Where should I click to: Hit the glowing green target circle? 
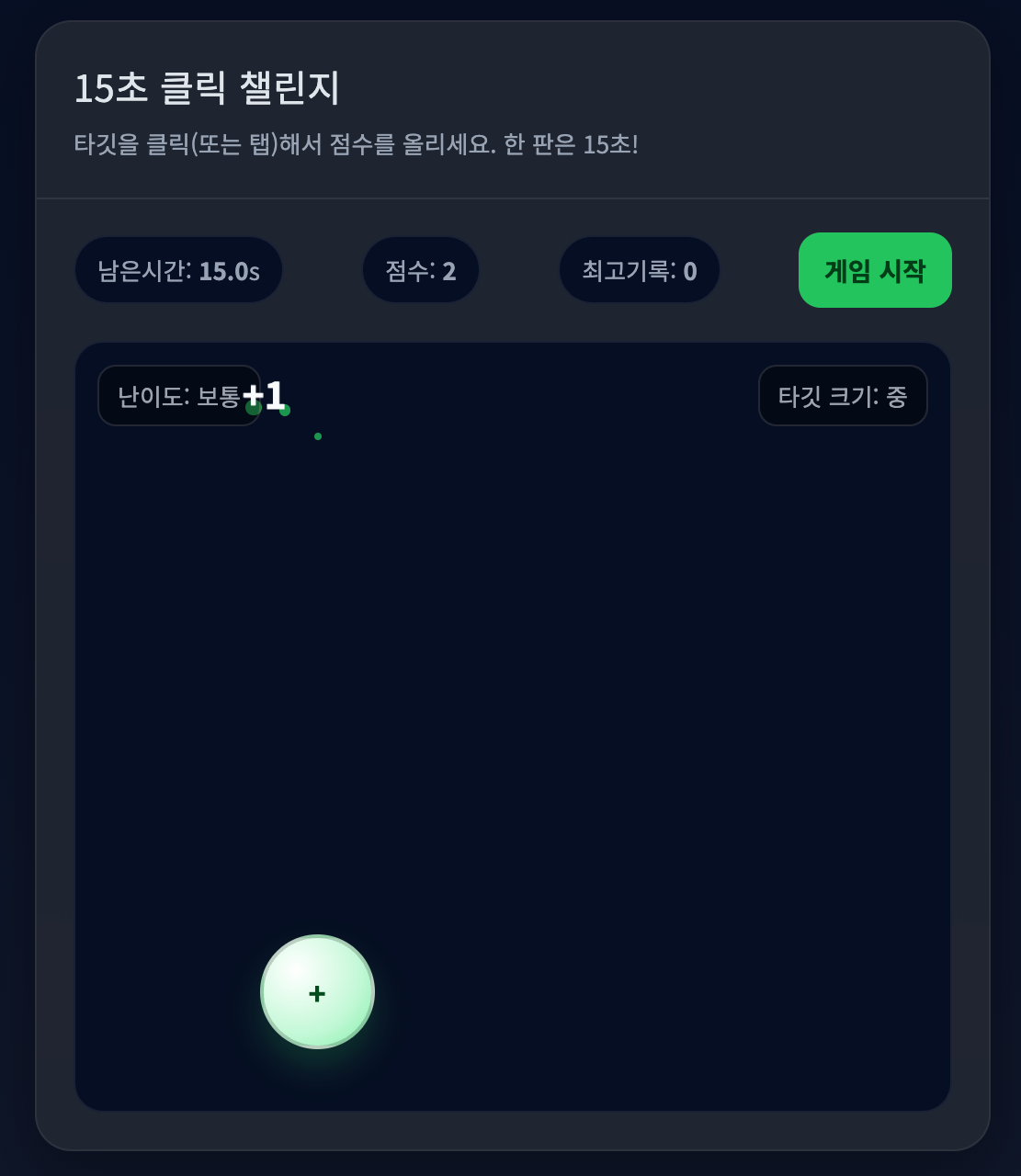tap(317, 992)
